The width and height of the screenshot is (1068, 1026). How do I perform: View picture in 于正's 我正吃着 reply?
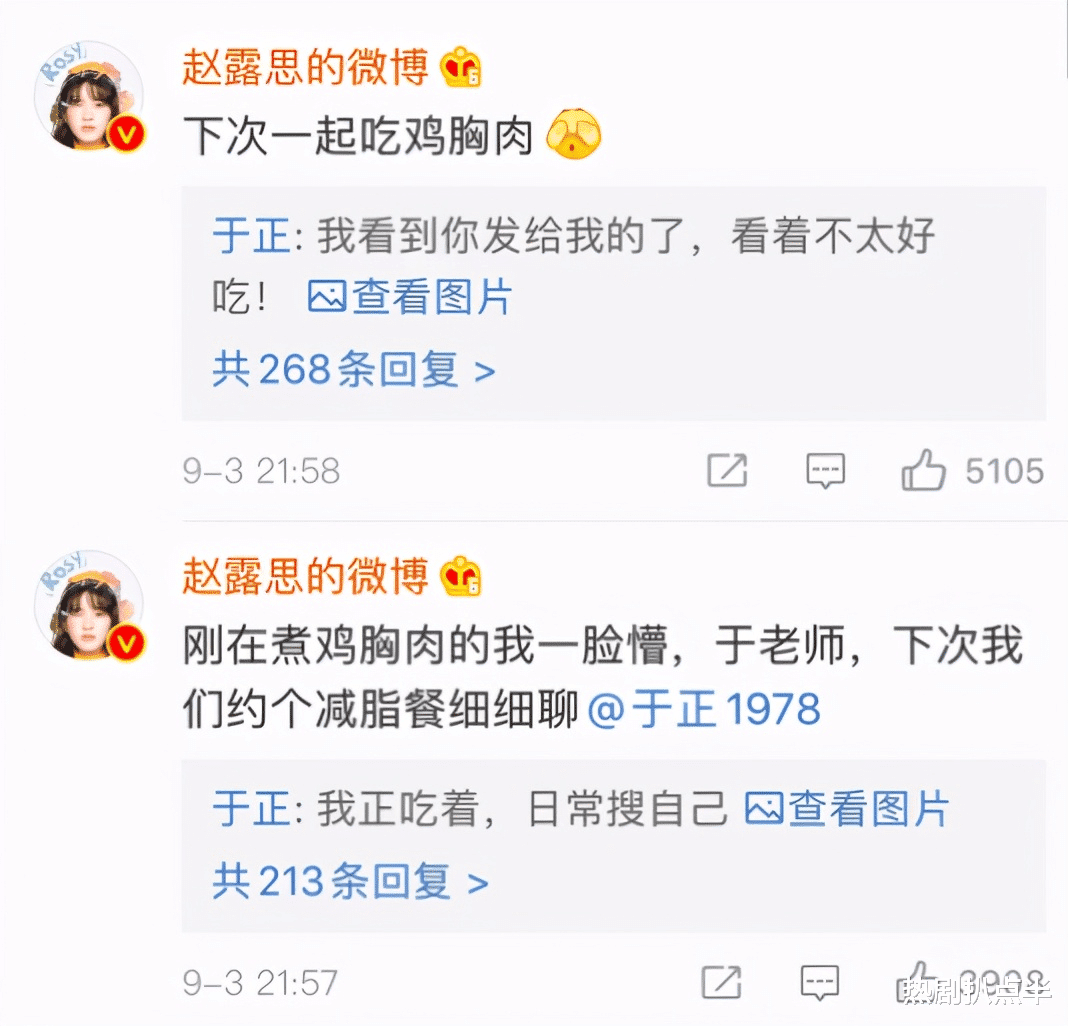click(x=846, y=809)
